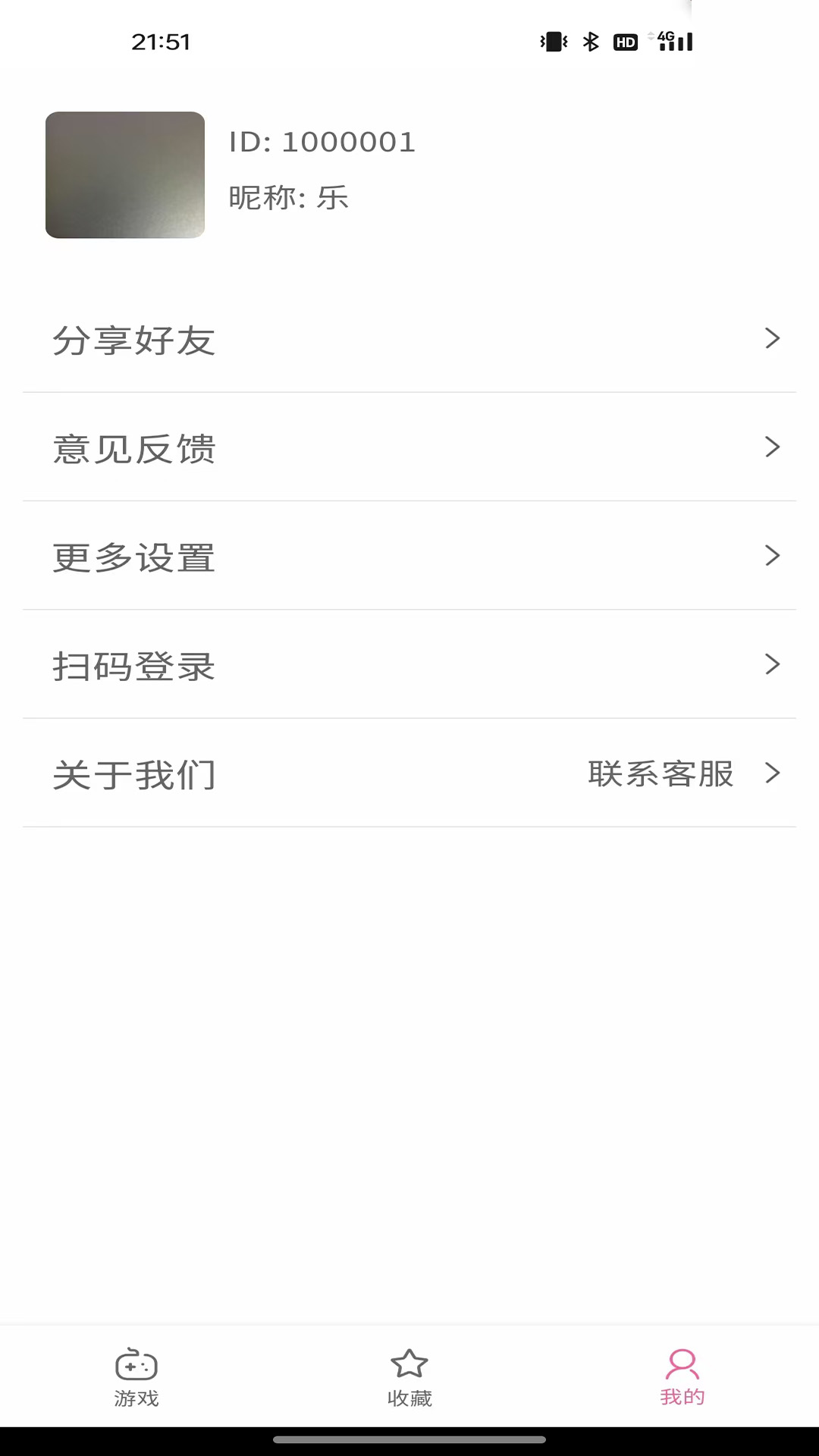Open the 关于我们 page
The height and width of the screenshot is (1456, 819).
coord(134,775)
